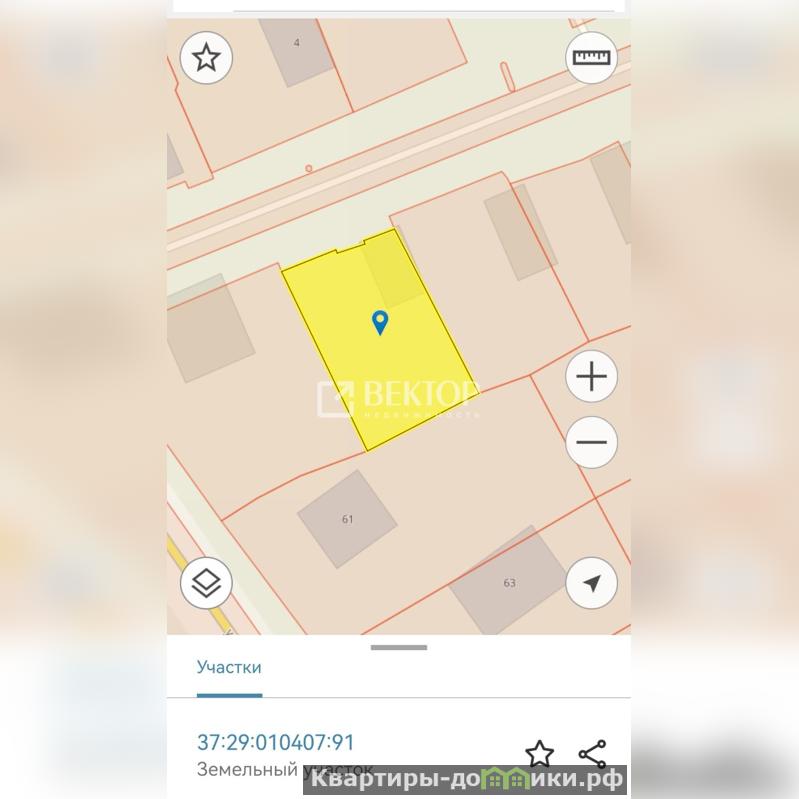Screen dimensions: 799x799
Task: Zoom in with the plus button
Action: point(592,377)
